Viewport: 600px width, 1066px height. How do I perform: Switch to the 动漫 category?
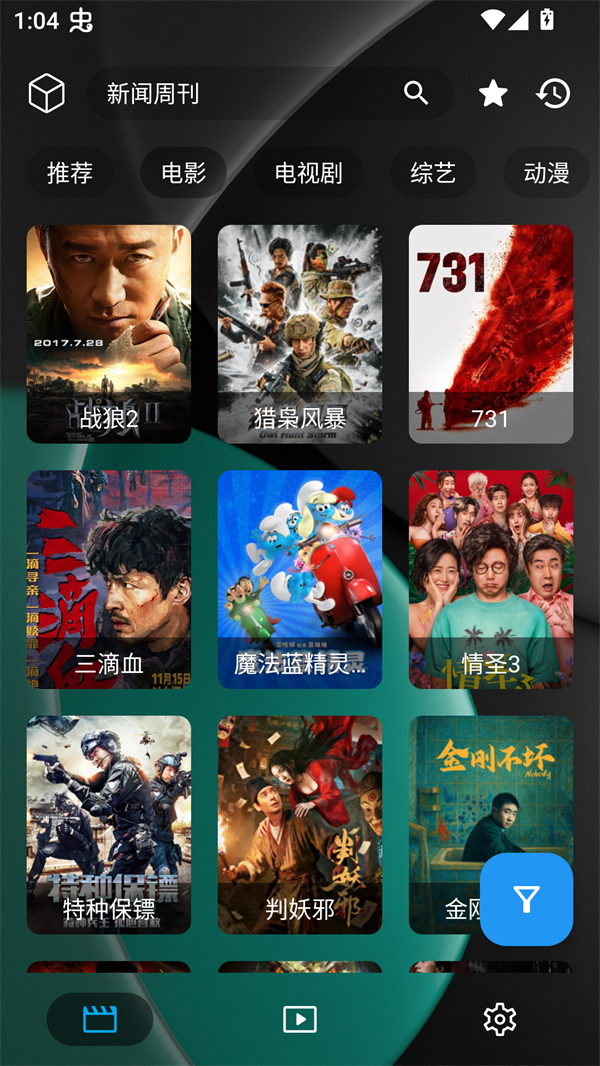(546, 173)
